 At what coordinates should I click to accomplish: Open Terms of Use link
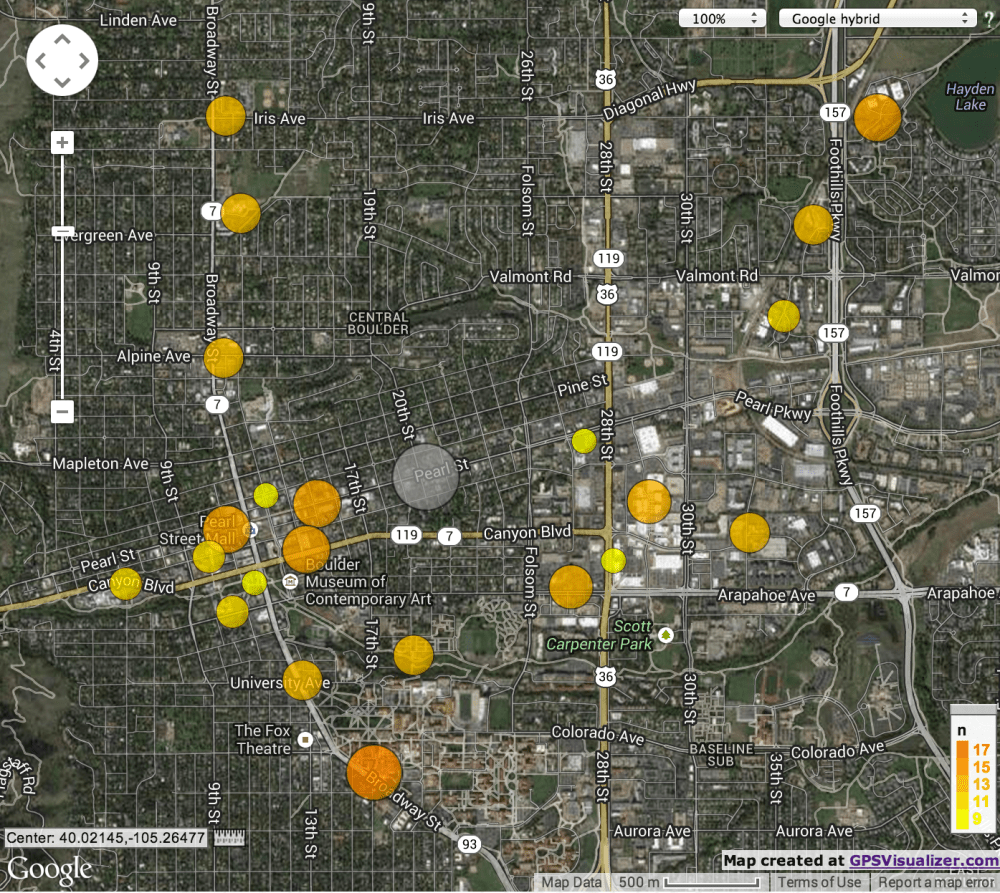[x=819, y=882]
